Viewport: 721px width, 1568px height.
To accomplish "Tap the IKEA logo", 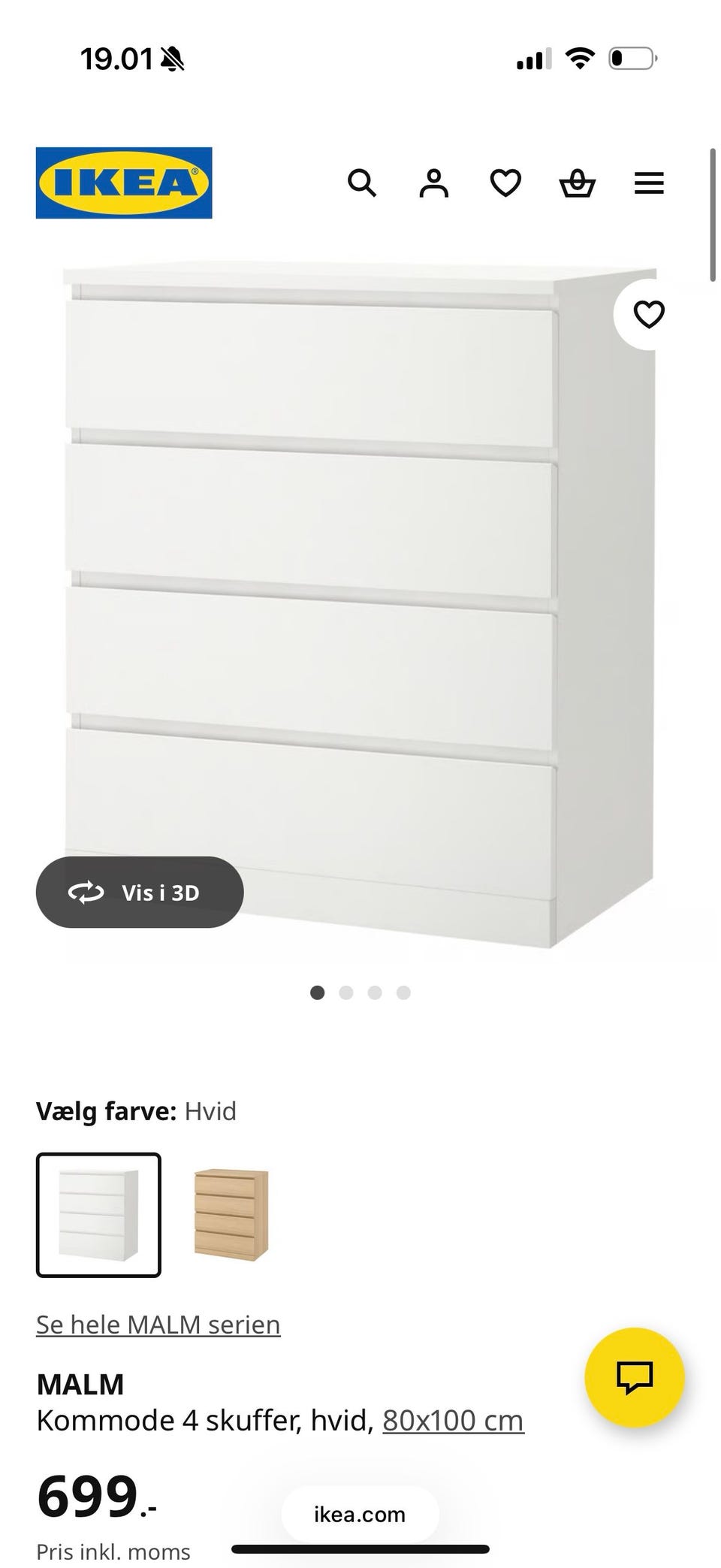I will click(x=122, y=183).
